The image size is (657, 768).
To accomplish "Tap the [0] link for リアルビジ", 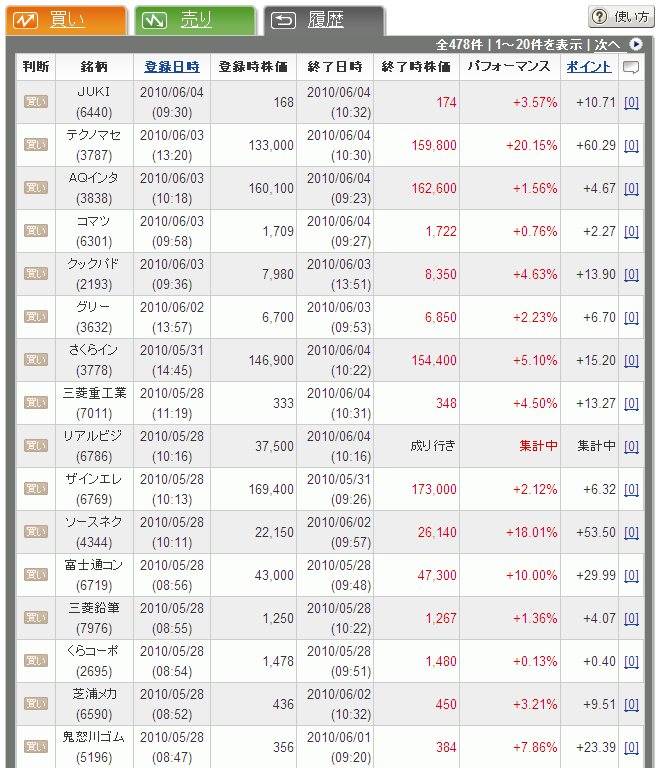I will point(631,446).
